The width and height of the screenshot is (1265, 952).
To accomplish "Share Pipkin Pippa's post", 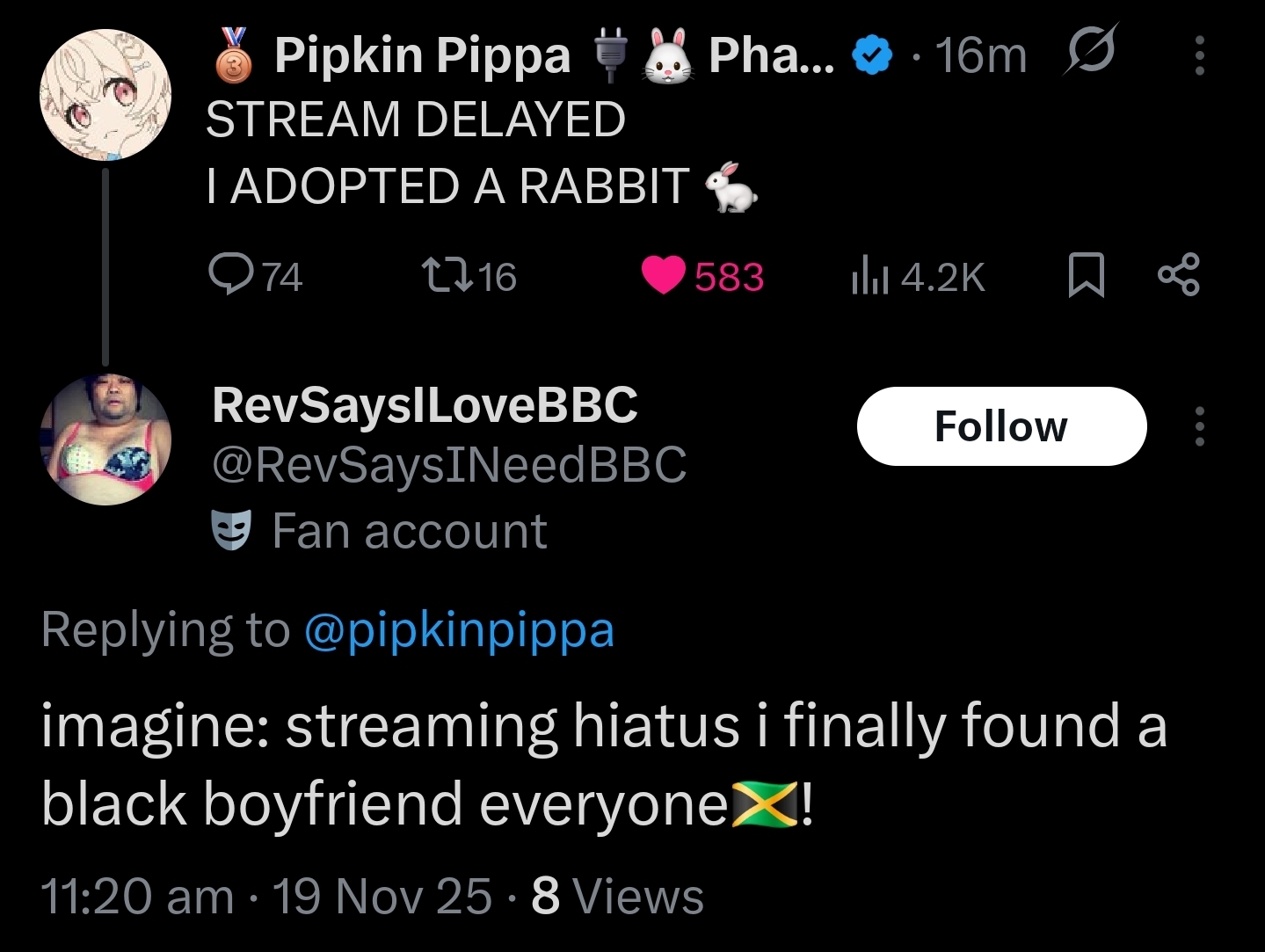I will point(1178,275).
